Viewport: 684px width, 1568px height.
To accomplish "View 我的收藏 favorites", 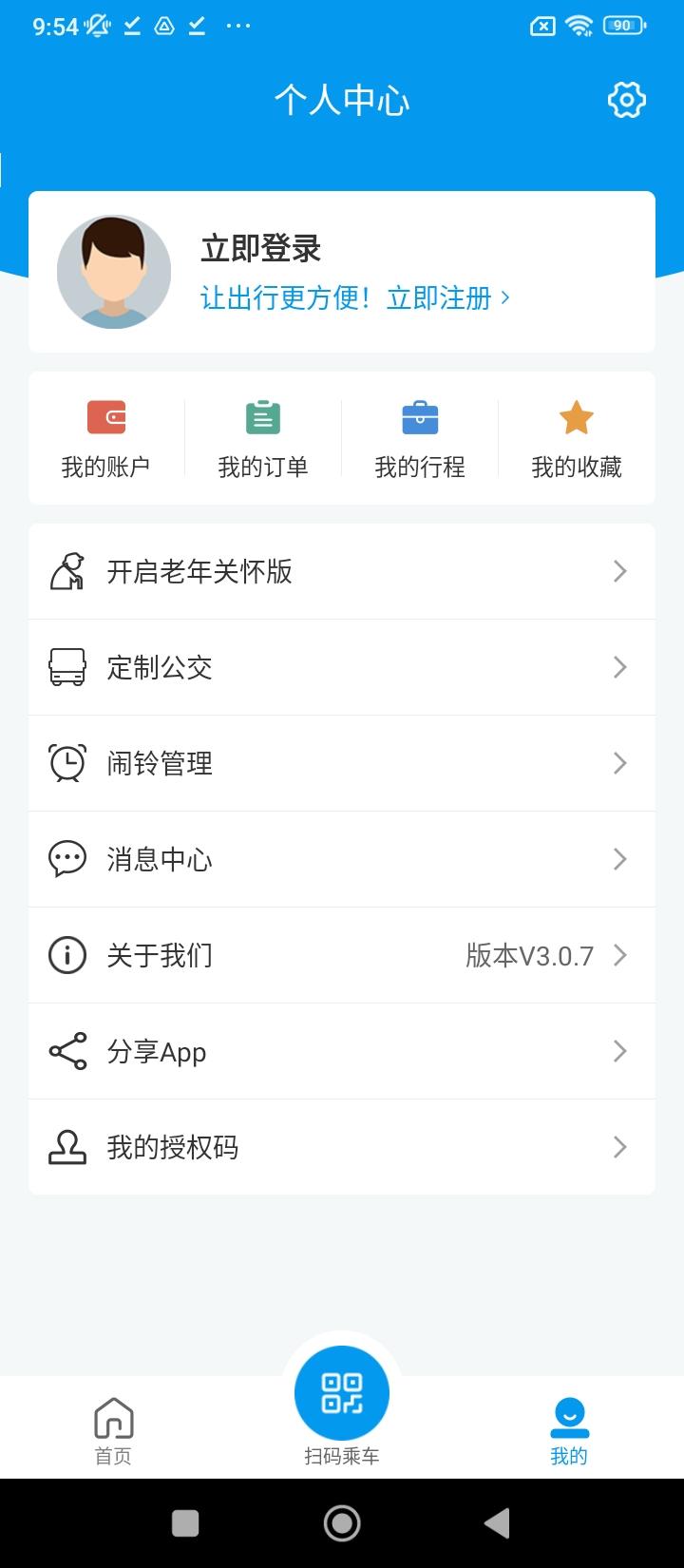I will point(576,439).
